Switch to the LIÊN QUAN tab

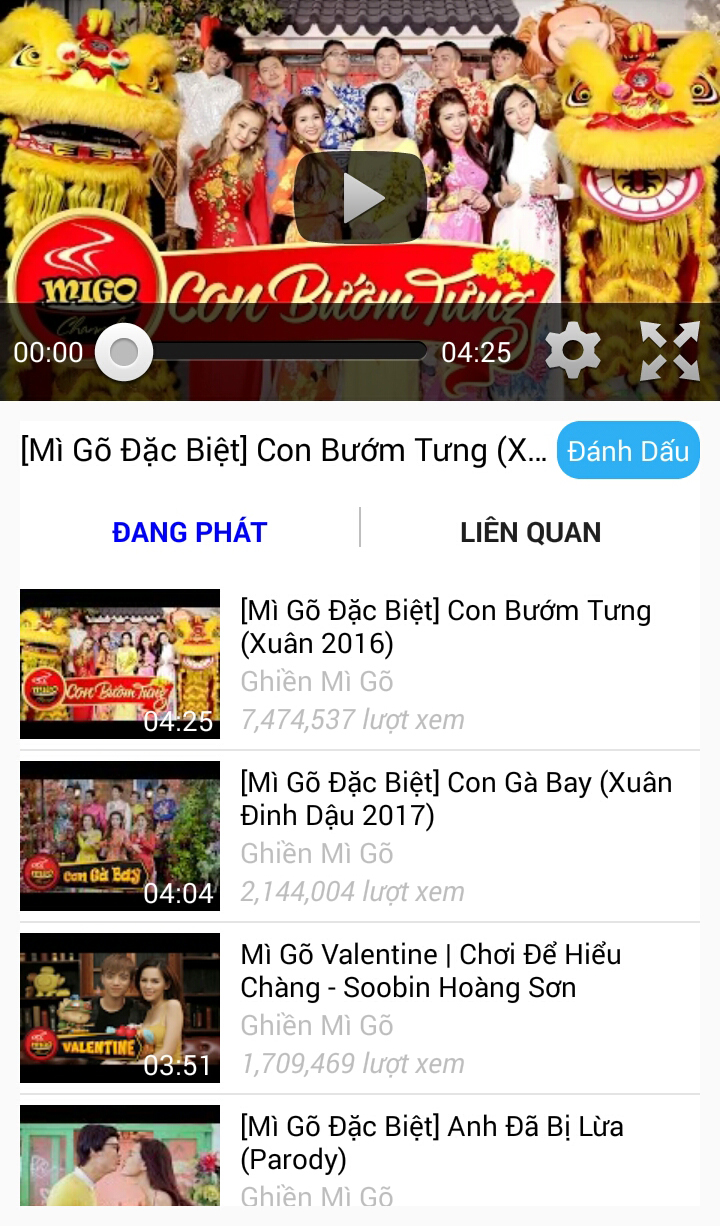(x=530, y=532)
